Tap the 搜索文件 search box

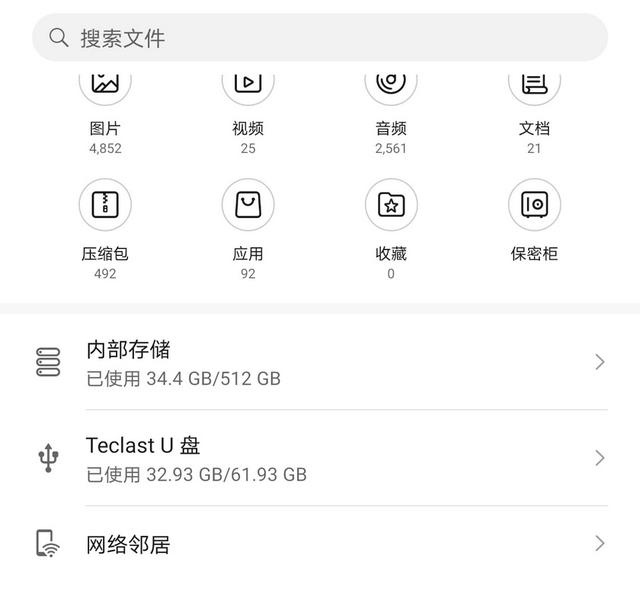point(320,38)
